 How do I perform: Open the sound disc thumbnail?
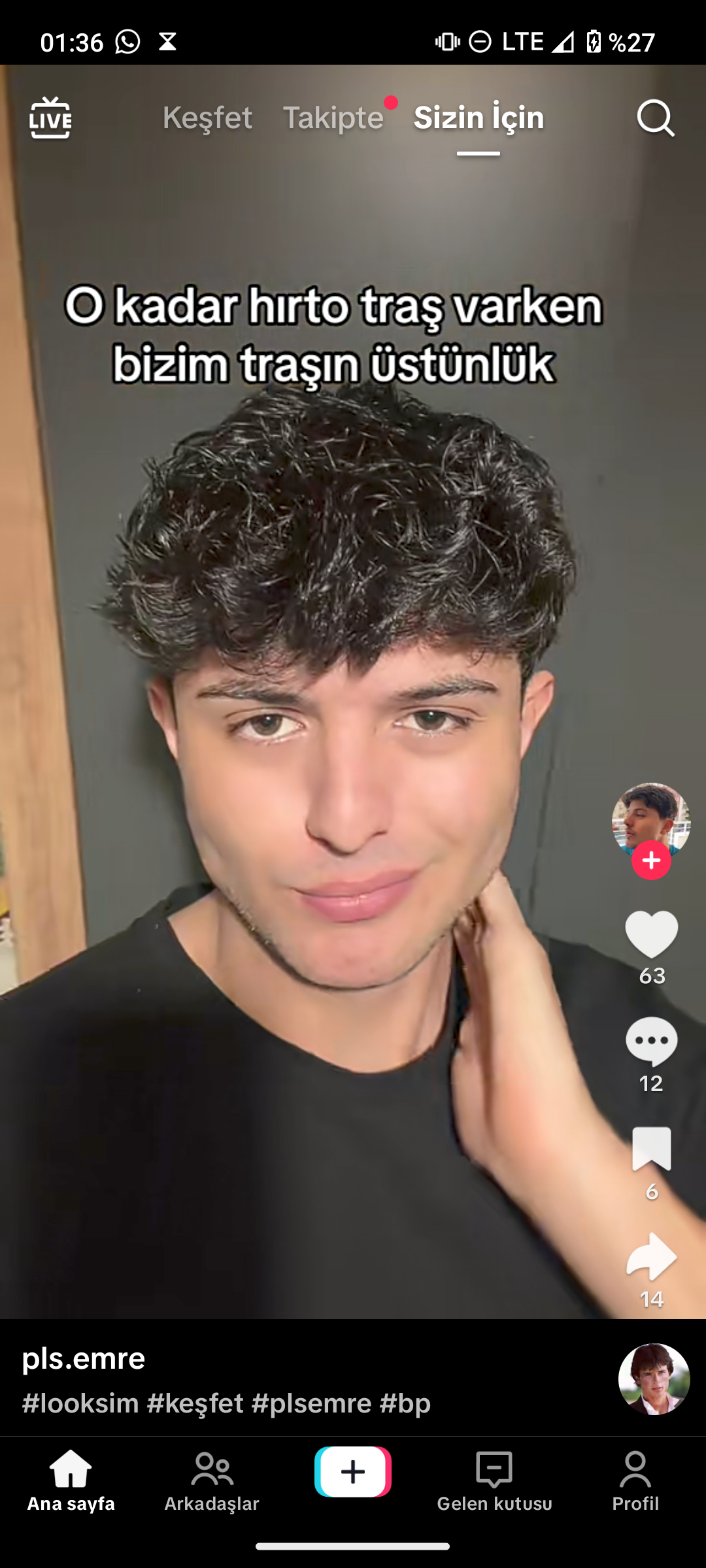point(654,1379)
